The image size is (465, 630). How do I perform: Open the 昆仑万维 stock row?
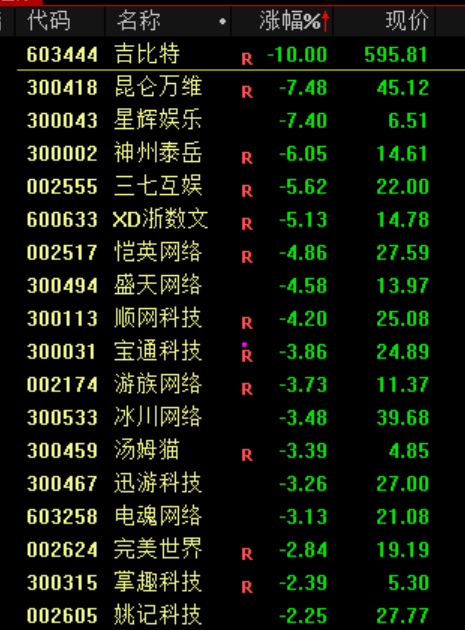(x=241, y=87)
